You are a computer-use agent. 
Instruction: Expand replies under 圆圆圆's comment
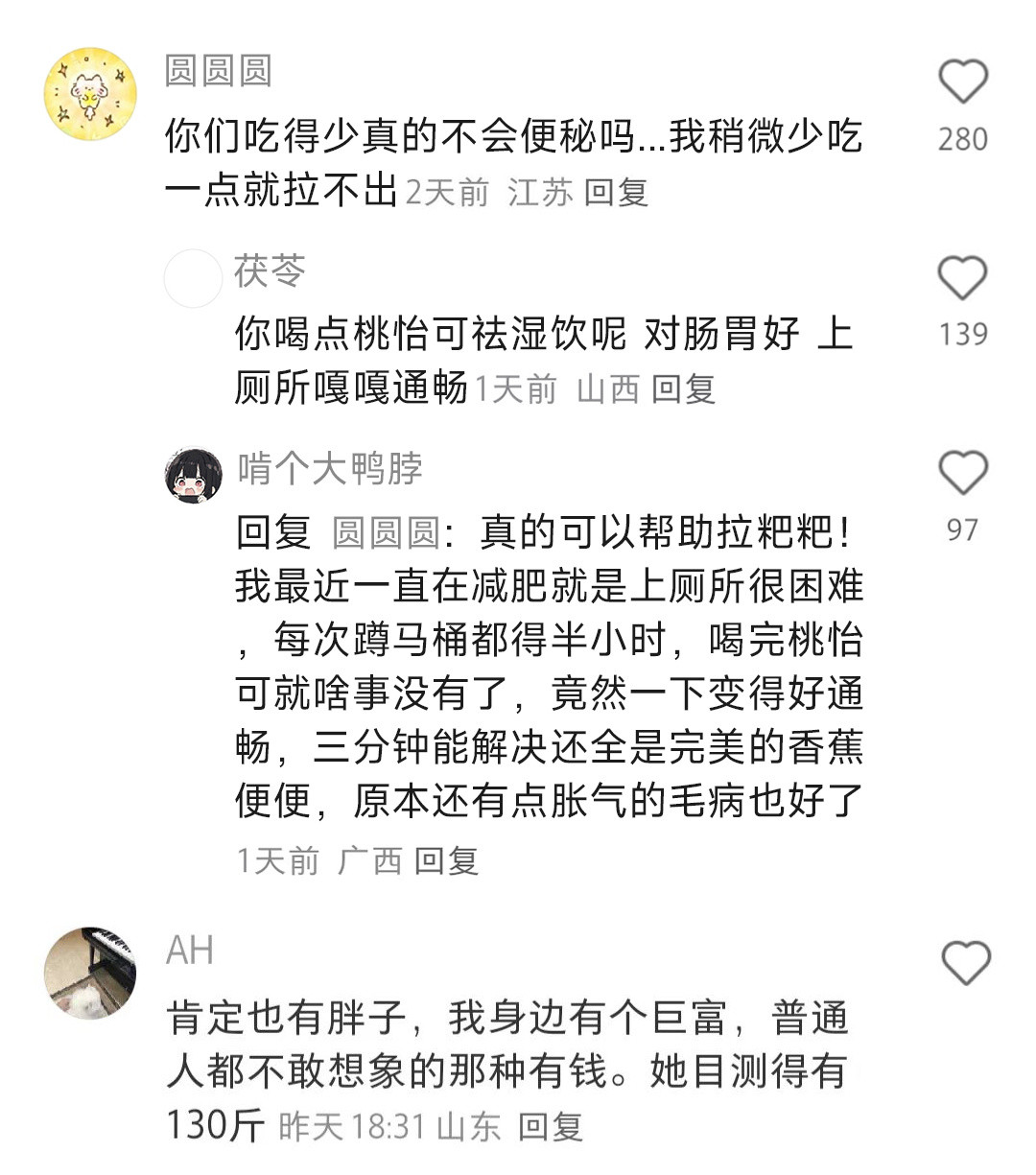click(617, 193)
